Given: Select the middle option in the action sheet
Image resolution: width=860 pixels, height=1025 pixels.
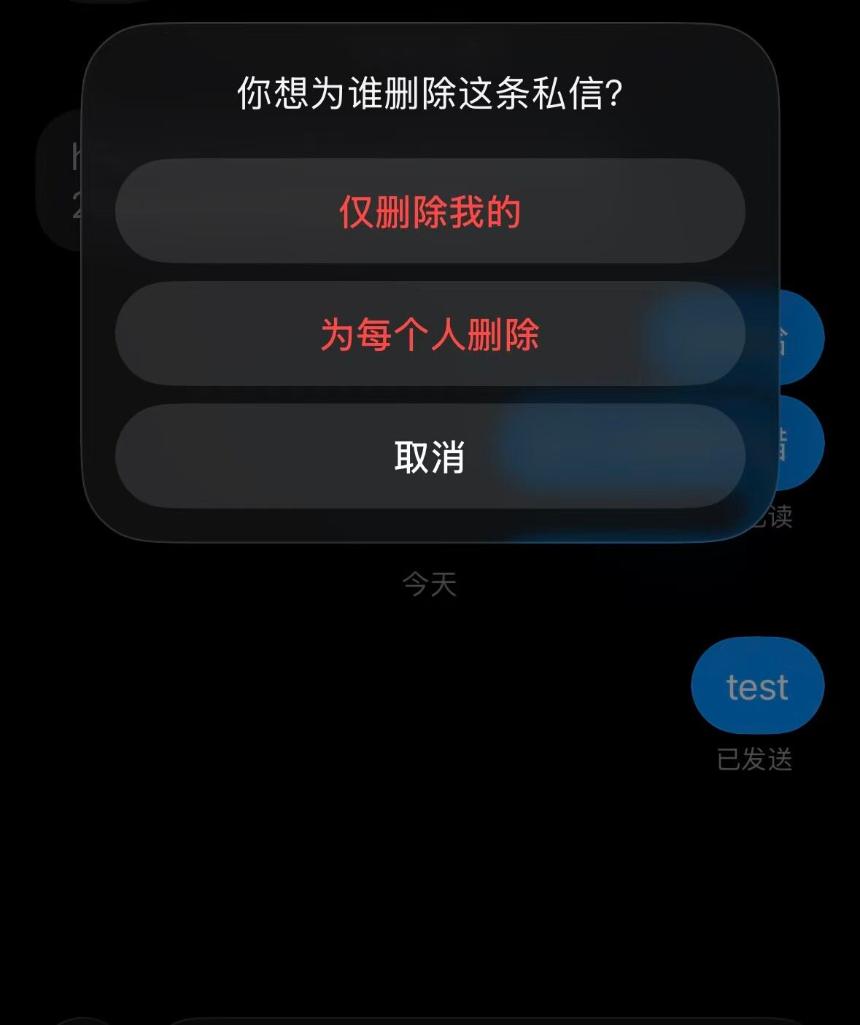Looking at the screenshot, I should 430,335.
